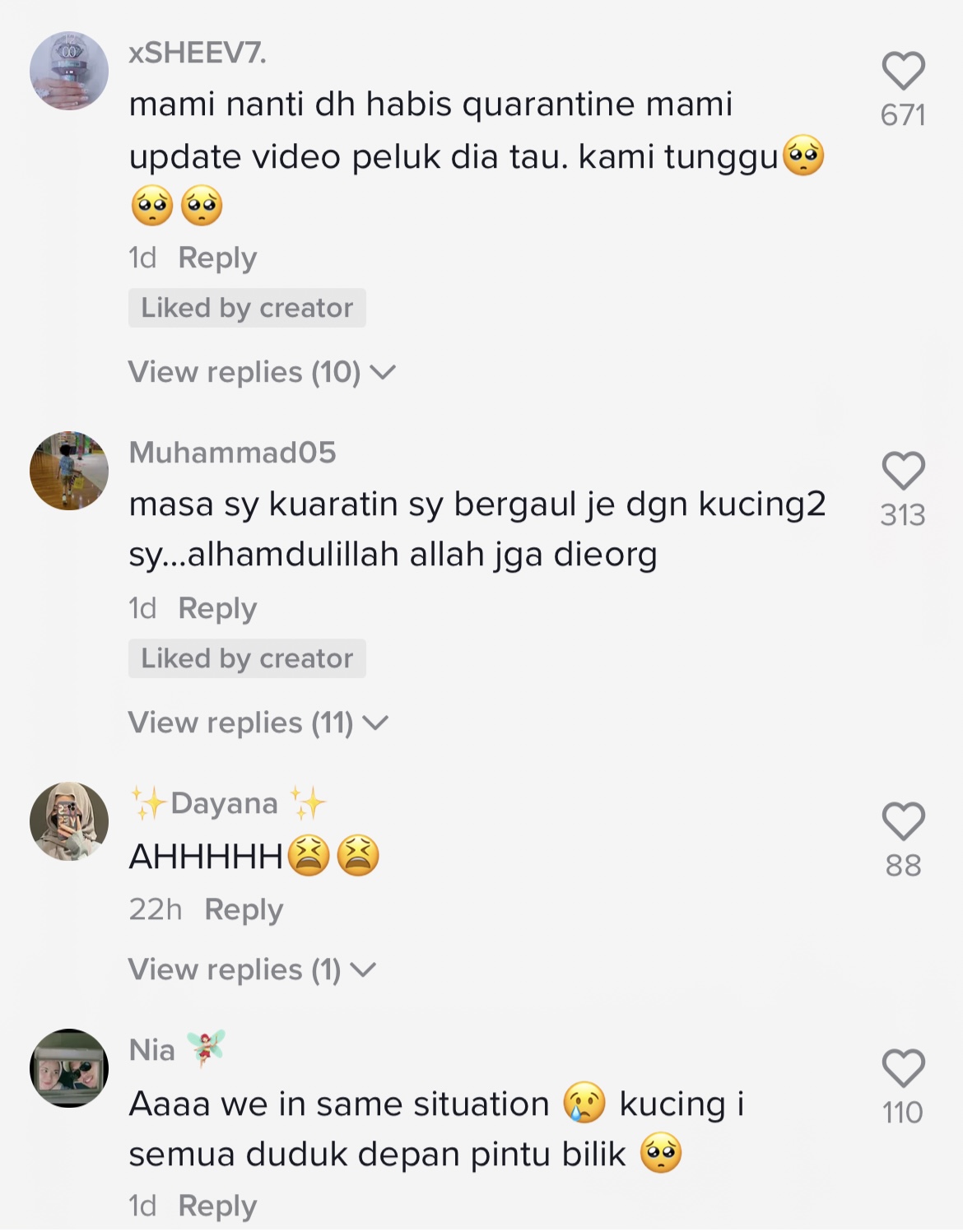Image resolution: width=963 pixels, height=1232 pixels.
Task: Like Nia's comment
Action: coord(903,1069)
